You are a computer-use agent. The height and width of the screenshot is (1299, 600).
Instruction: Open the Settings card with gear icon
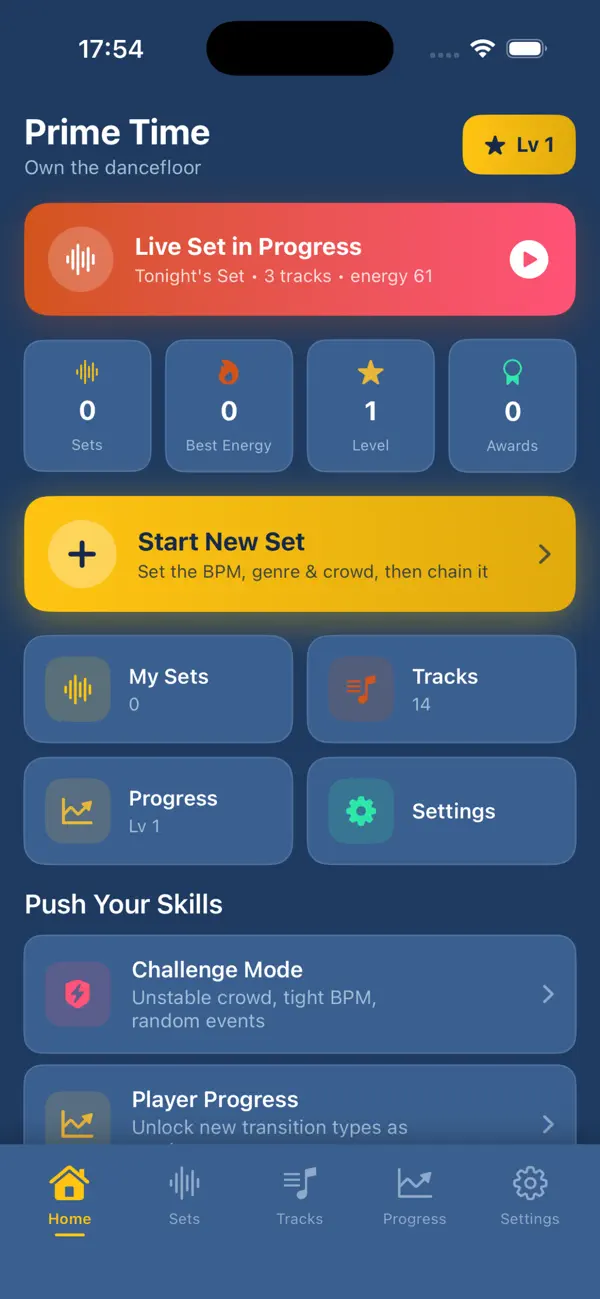pyautogui.click(x=441, y=811)
